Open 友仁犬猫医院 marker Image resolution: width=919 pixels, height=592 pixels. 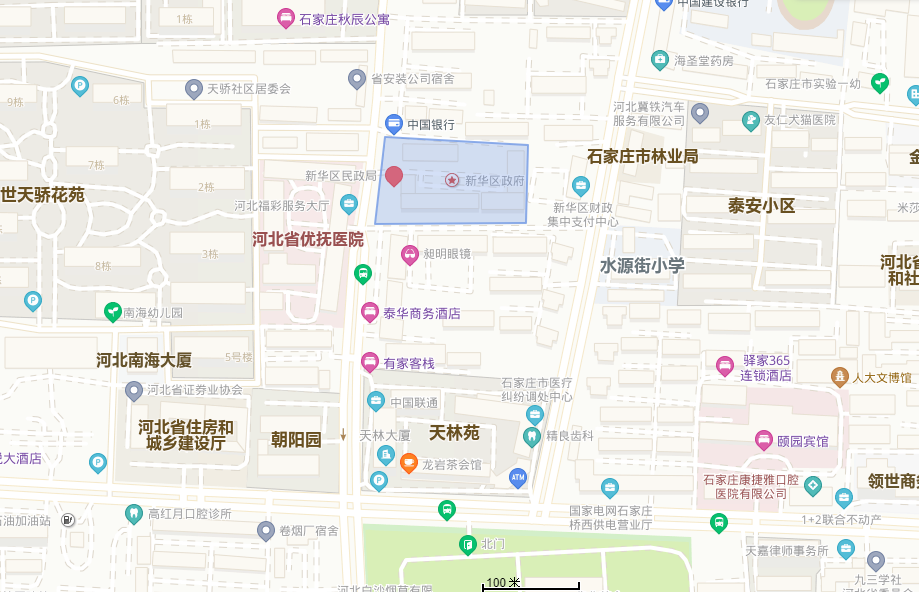tap(751, 120)
